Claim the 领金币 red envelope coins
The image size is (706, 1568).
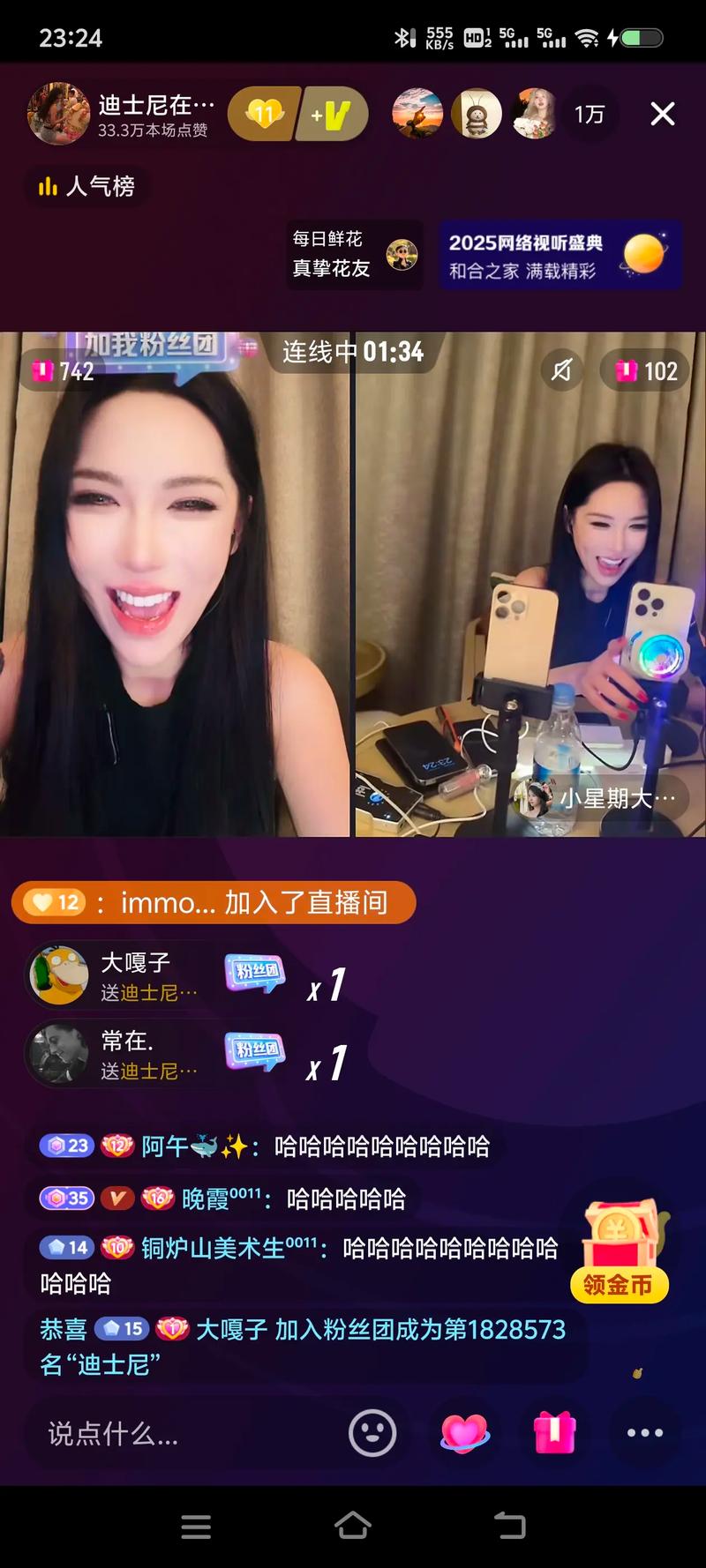[620, 1253]
